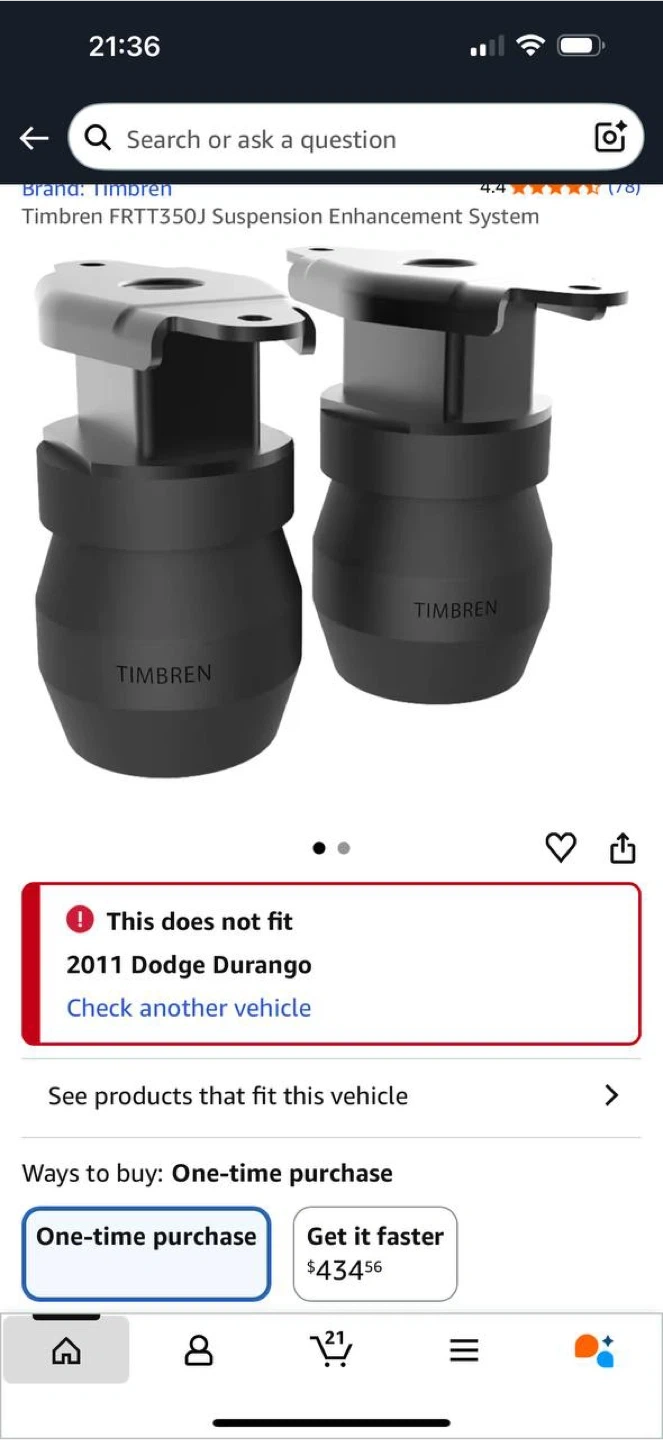This screenshot has width=663, height=1440.
Task: Add this item to wish list heart
Action: point(560,848)
